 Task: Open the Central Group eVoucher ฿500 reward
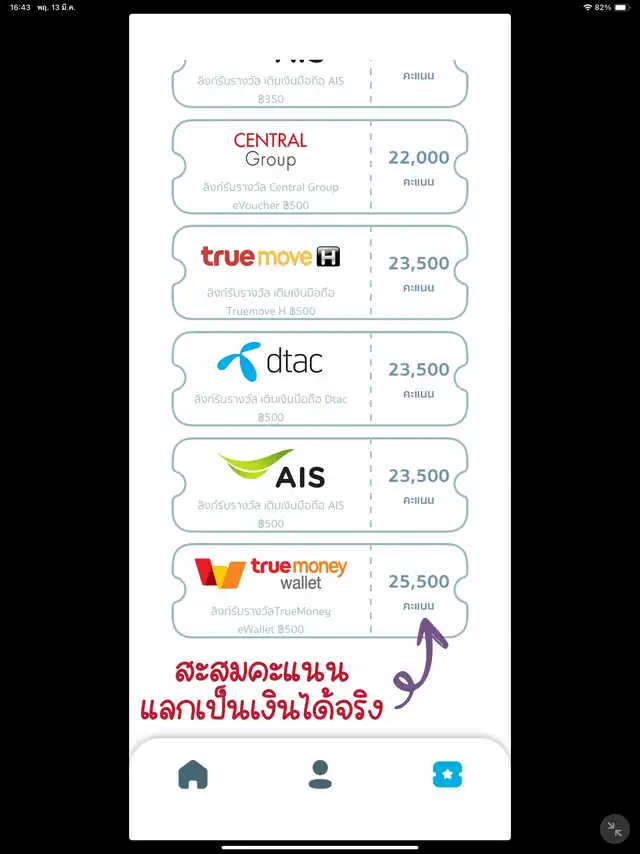coord(319,167)
